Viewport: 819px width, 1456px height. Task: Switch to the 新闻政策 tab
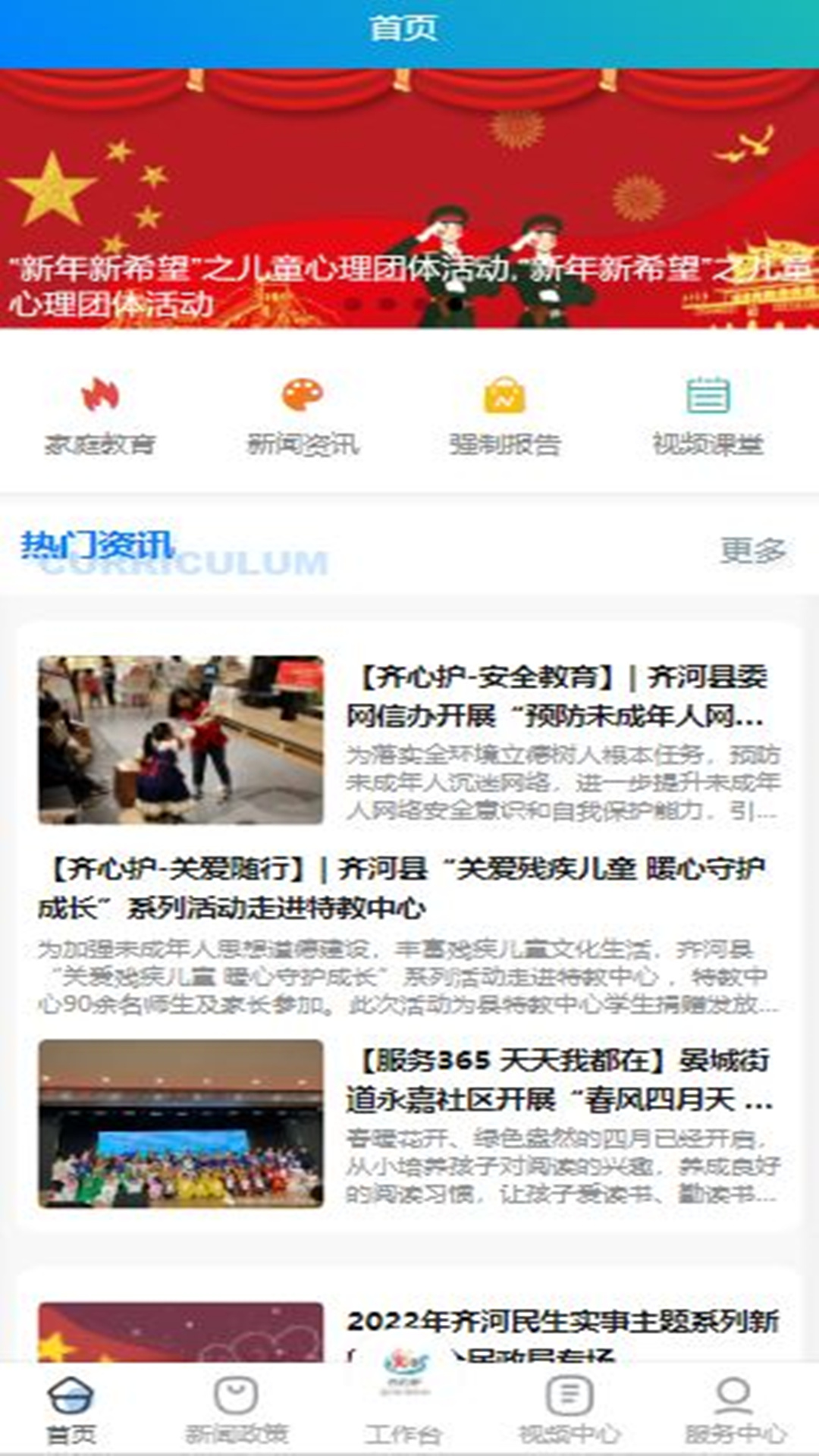pos(237,1410)
